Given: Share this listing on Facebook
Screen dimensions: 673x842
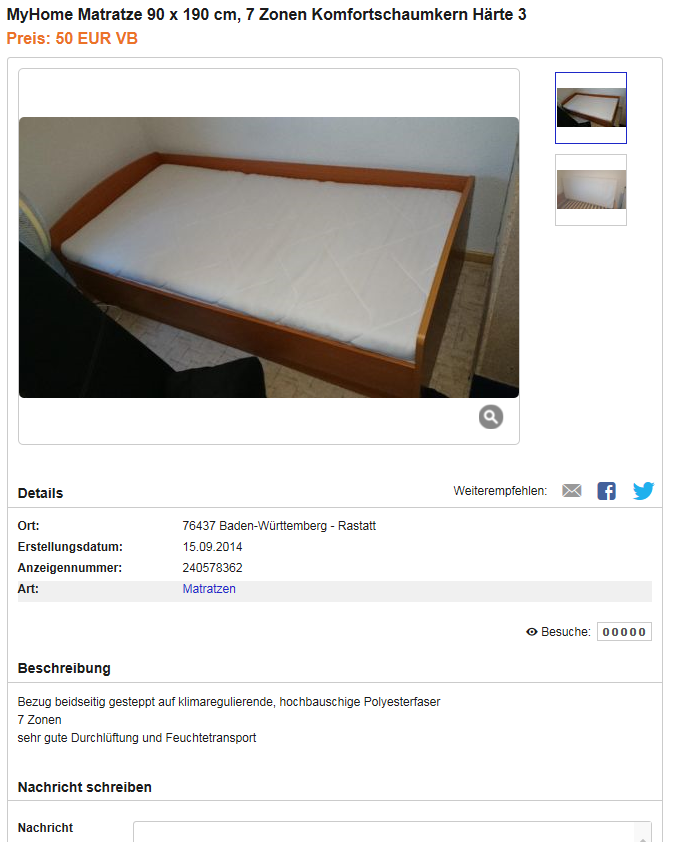Looking at the screenshot, I should click(607, 491).
